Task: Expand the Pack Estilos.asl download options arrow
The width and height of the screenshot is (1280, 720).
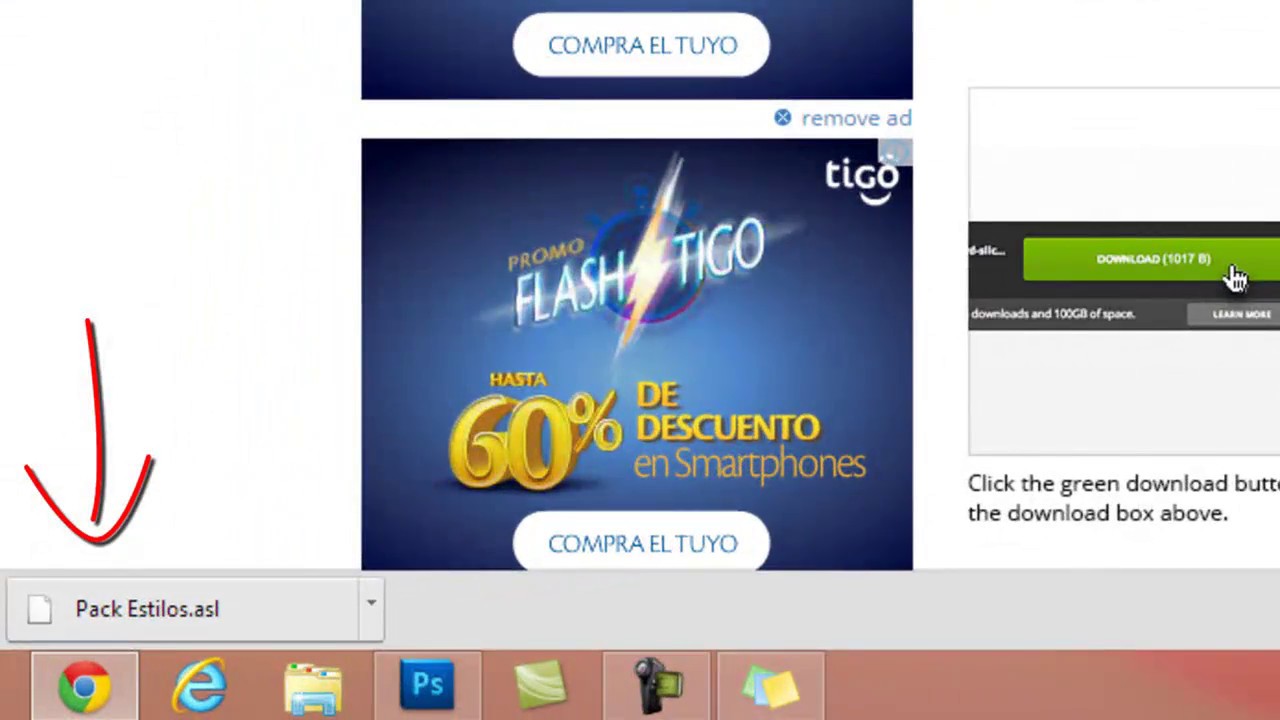Action: point(371,603)
